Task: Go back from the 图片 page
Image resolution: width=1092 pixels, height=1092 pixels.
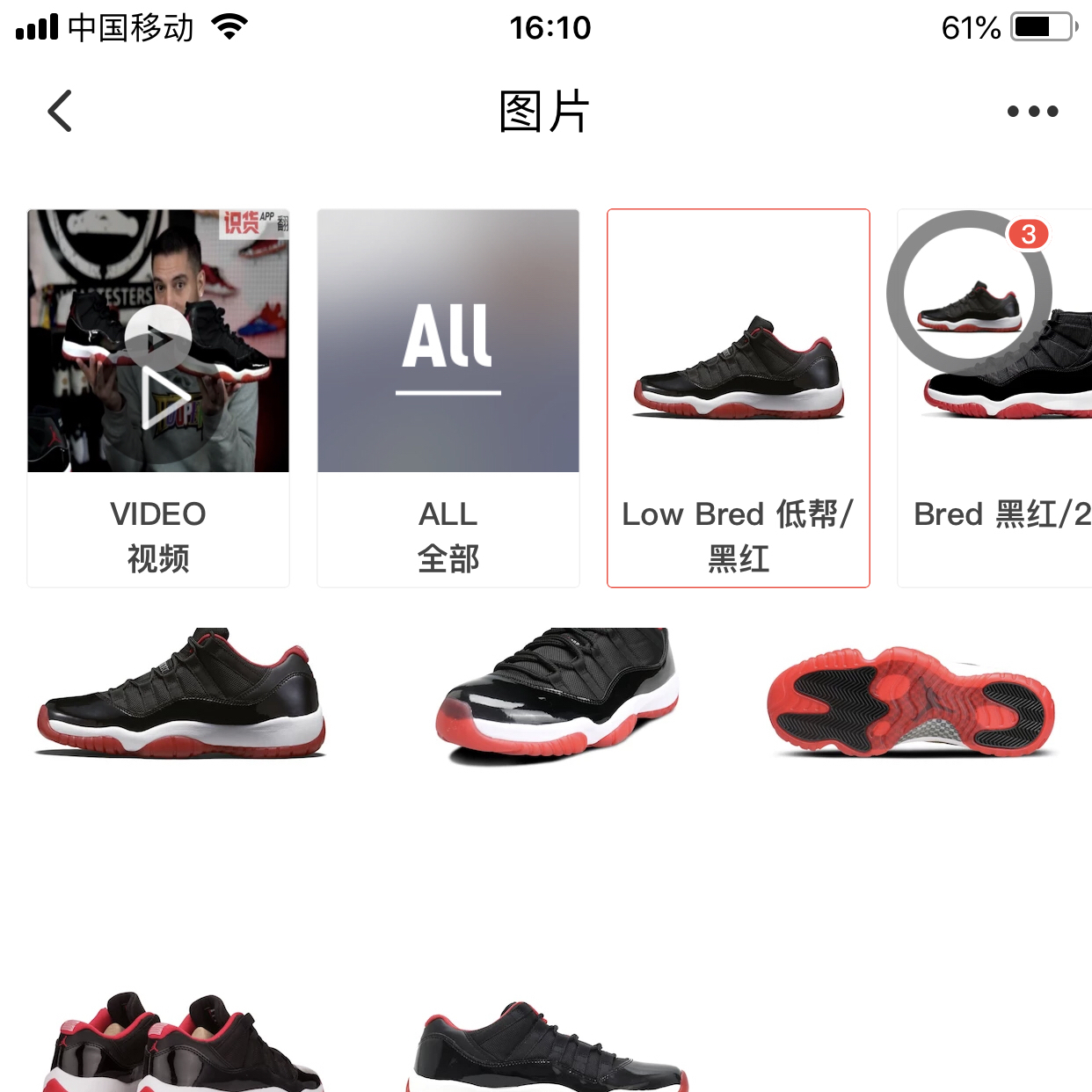Action: tap(60, 112)
